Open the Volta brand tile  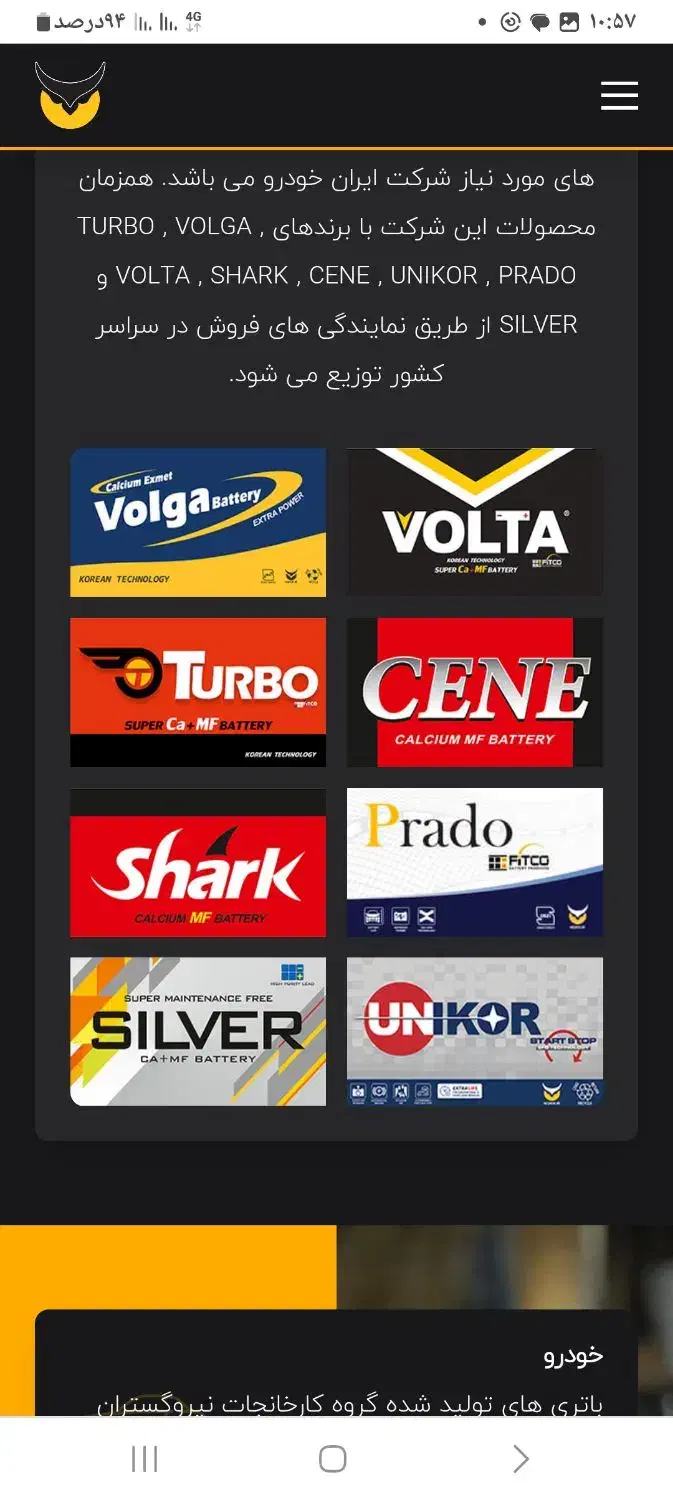pyautogui.click(x=474, y=522)
